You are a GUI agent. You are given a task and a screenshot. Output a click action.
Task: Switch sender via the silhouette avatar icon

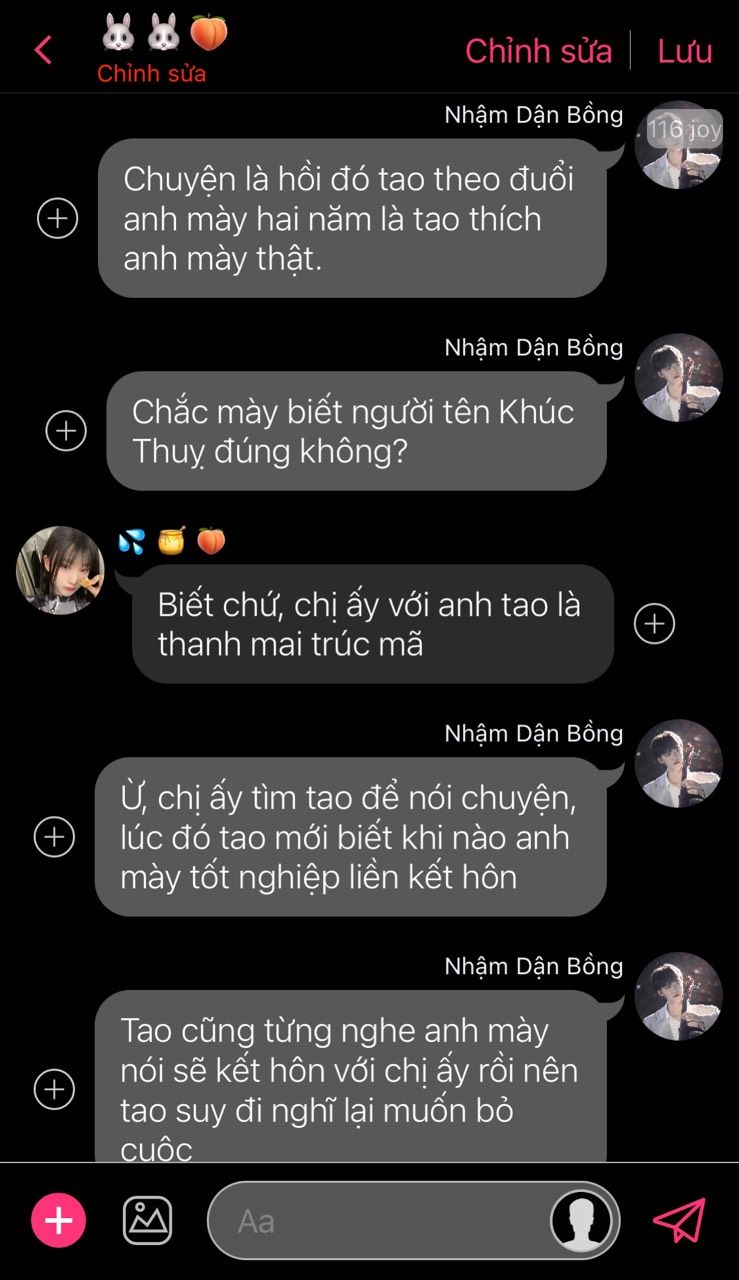click(x=582, y=1221)
